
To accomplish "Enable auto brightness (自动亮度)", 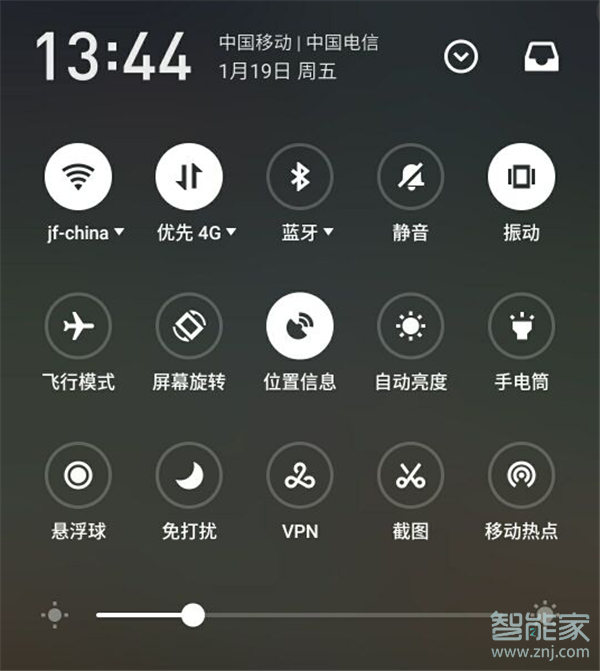I will pos(410,327).
